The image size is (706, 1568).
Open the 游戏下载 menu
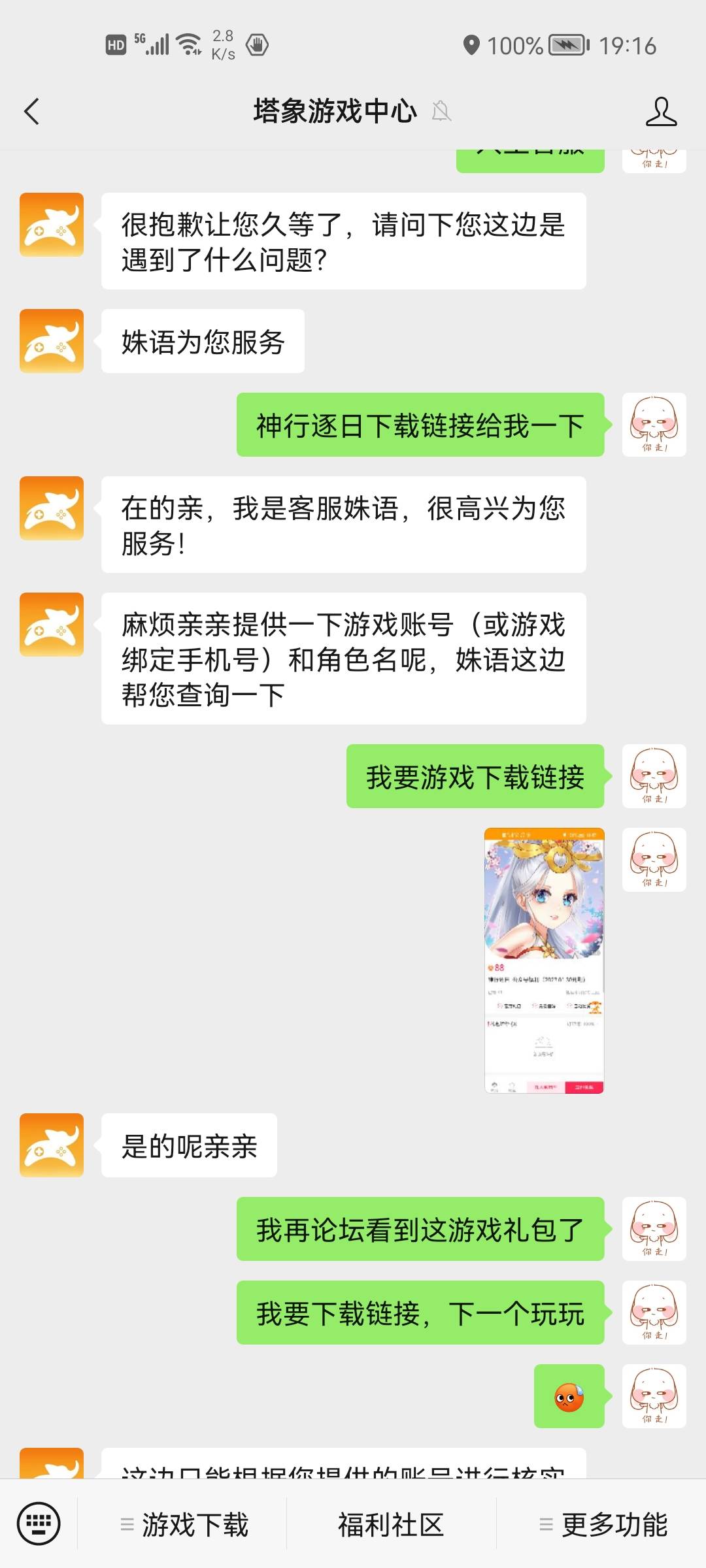184,1525
